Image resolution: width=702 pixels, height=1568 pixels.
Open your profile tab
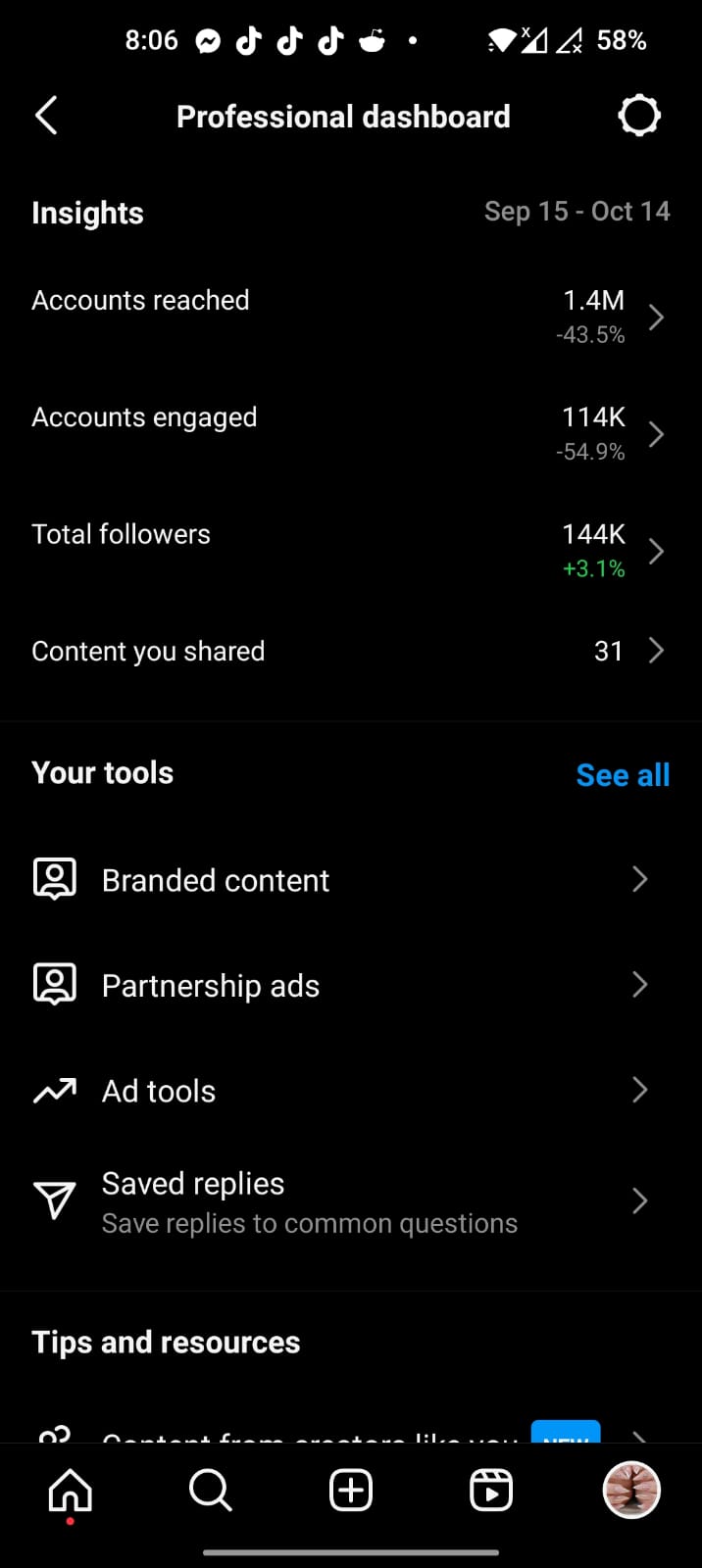[631, 1491]
